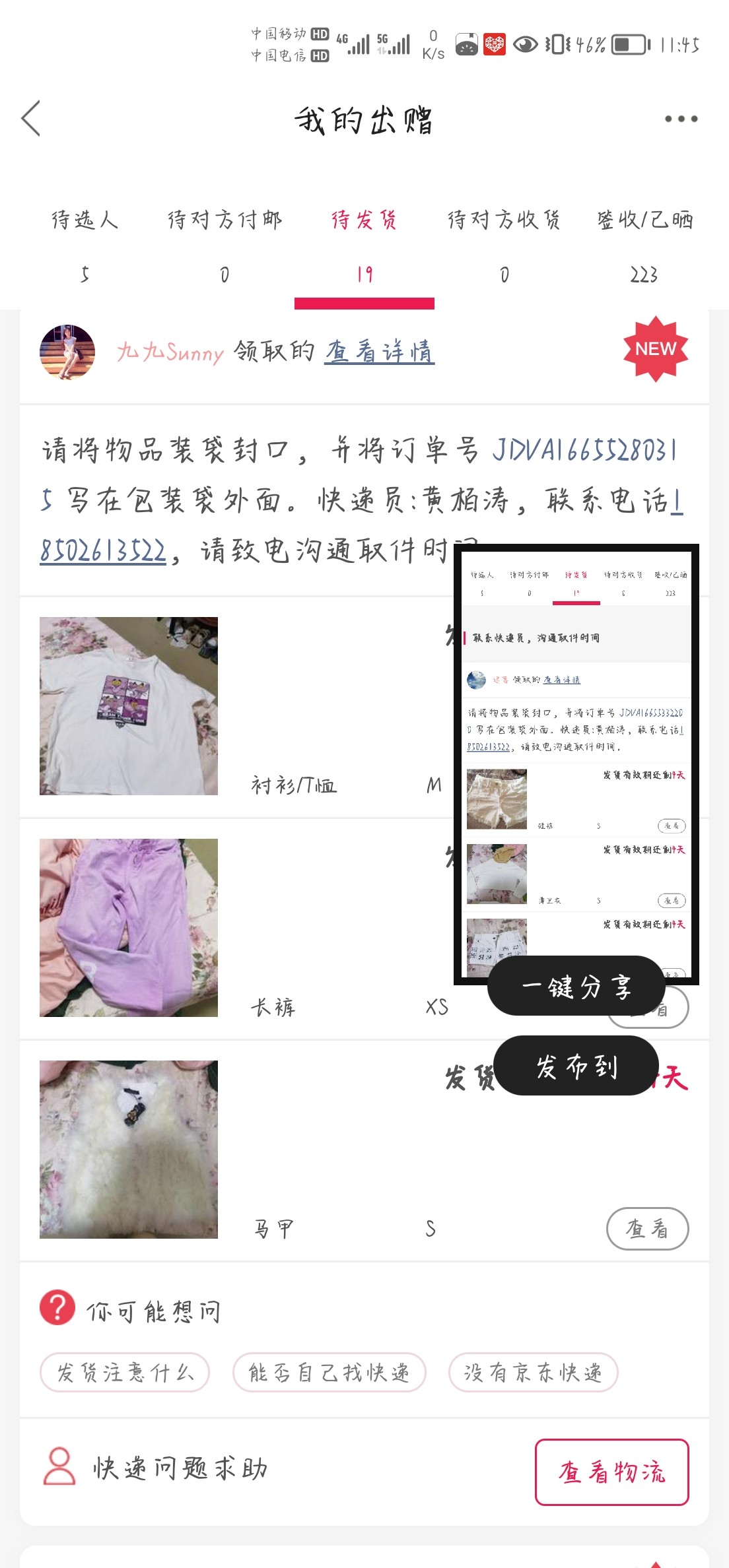
Task: Open 查看详情 for 九九Sunny
Action: (x=379, y=352)
